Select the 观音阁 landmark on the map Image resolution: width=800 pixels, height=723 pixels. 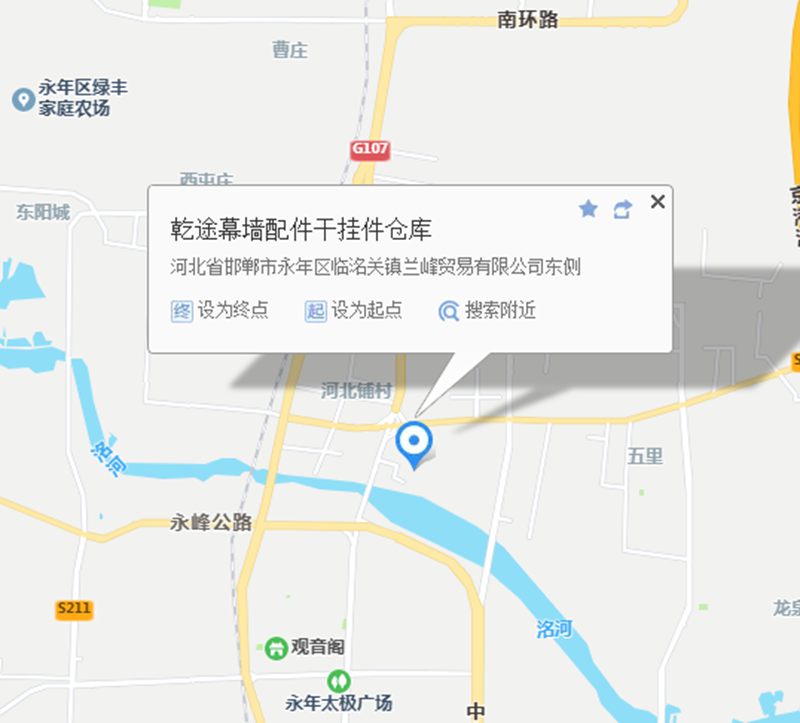point(276,648)
